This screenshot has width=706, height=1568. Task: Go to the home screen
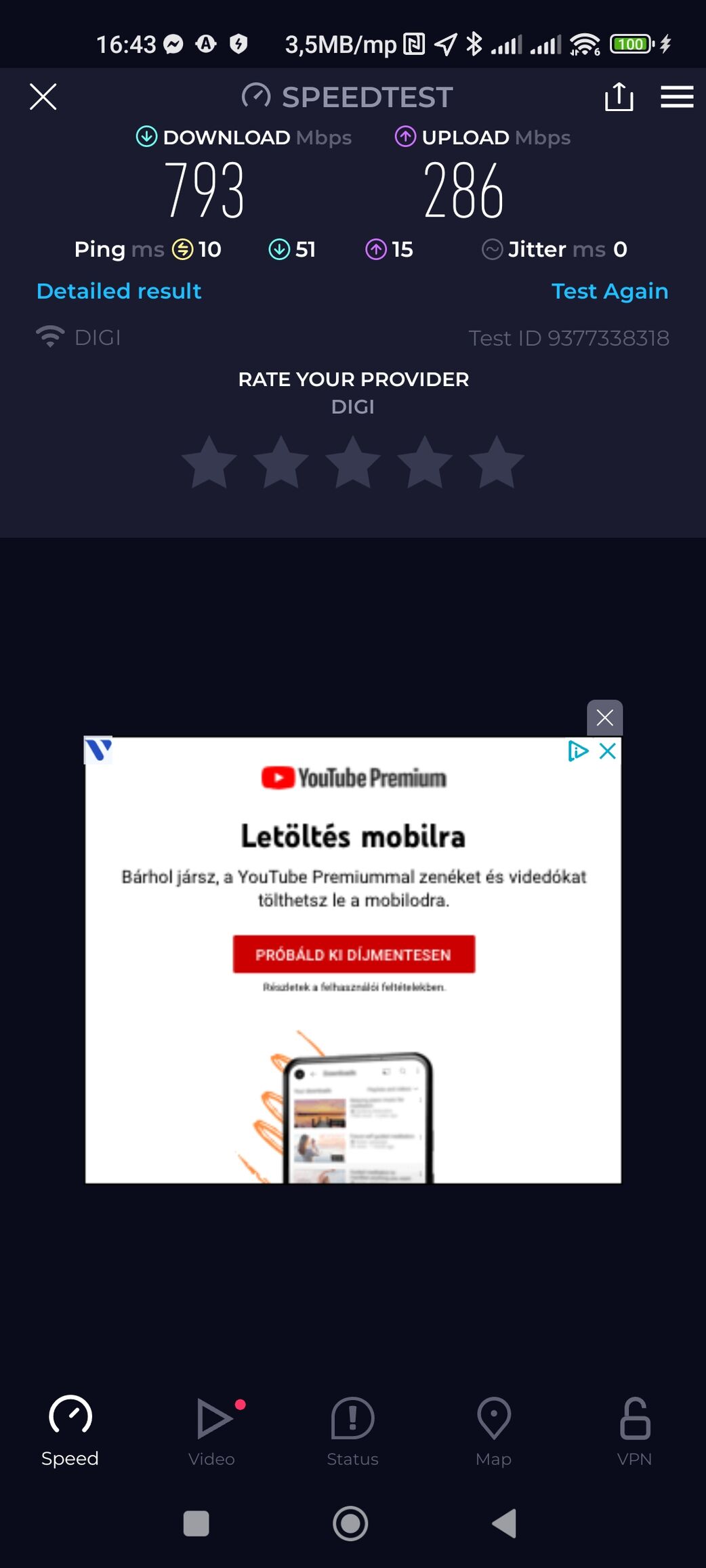click(x=350, y=1524)
